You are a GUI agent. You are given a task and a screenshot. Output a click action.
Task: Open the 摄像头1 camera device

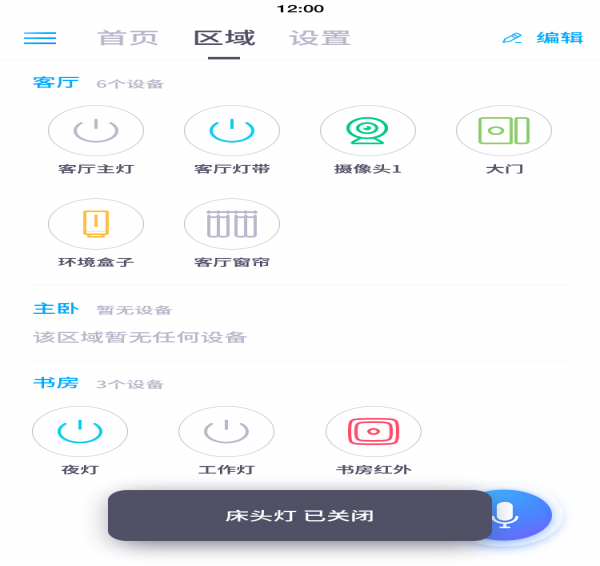[368, 130]
